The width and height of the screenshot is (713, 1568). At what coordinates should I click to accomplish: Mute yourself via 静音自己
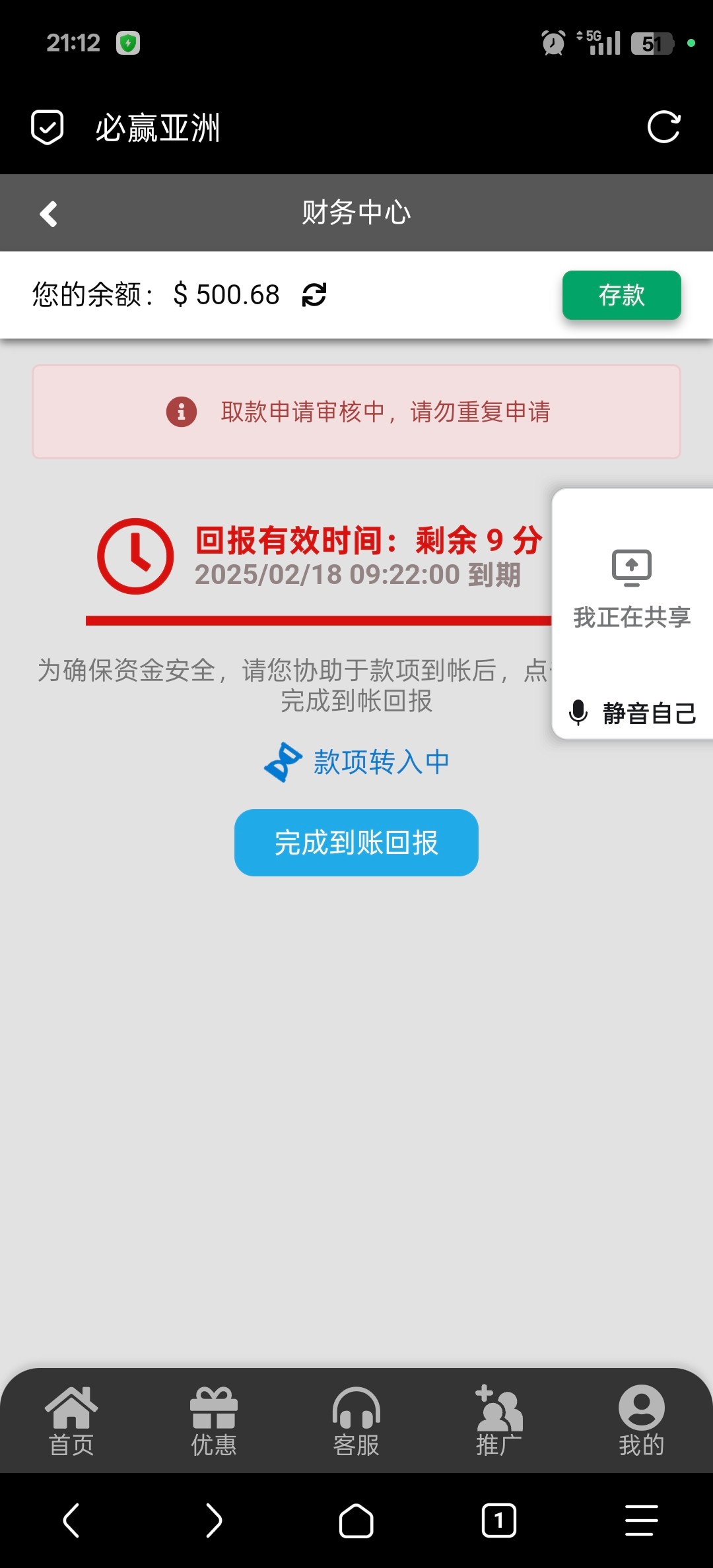pyautogui.click(x=632, y=713)
